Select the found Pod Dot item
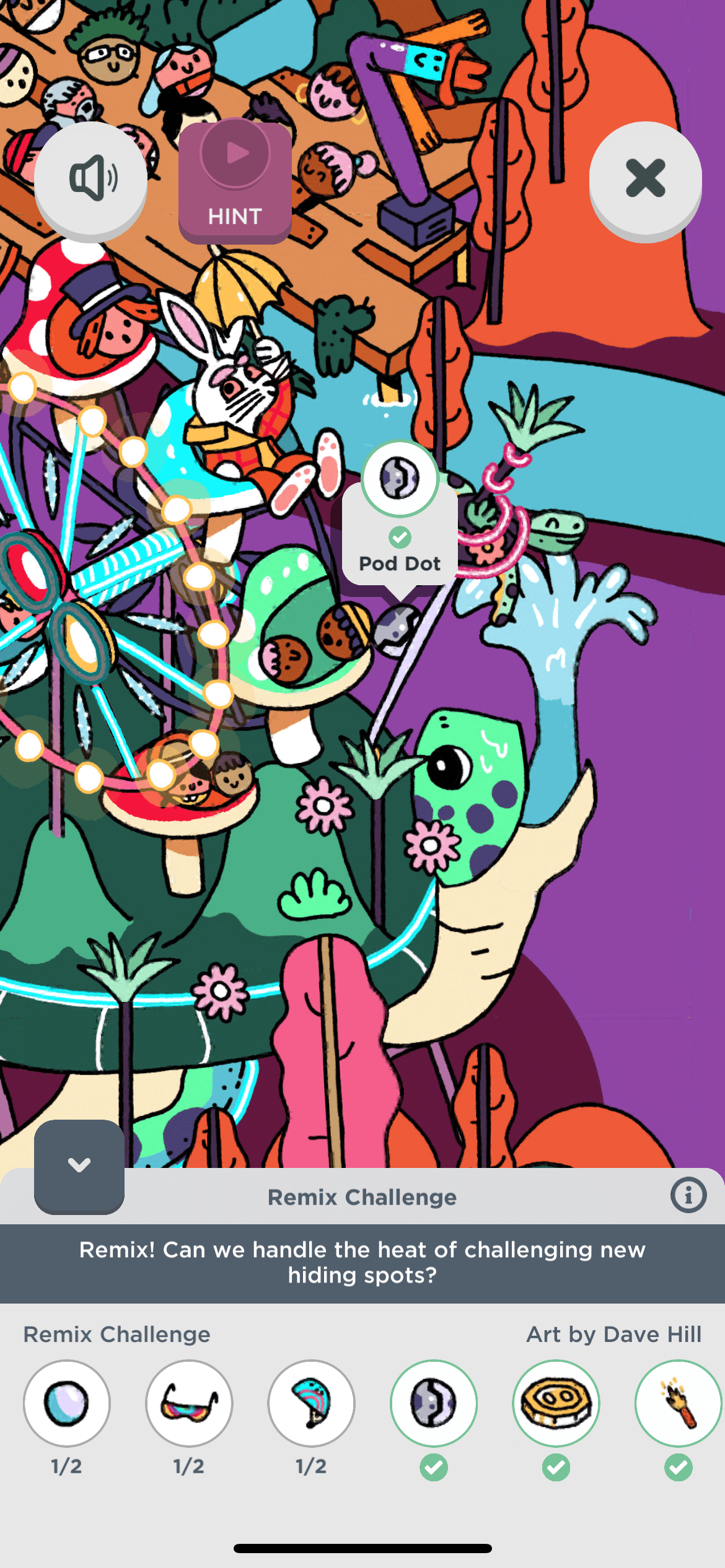725x1568 pixels. click(433, 1403)
